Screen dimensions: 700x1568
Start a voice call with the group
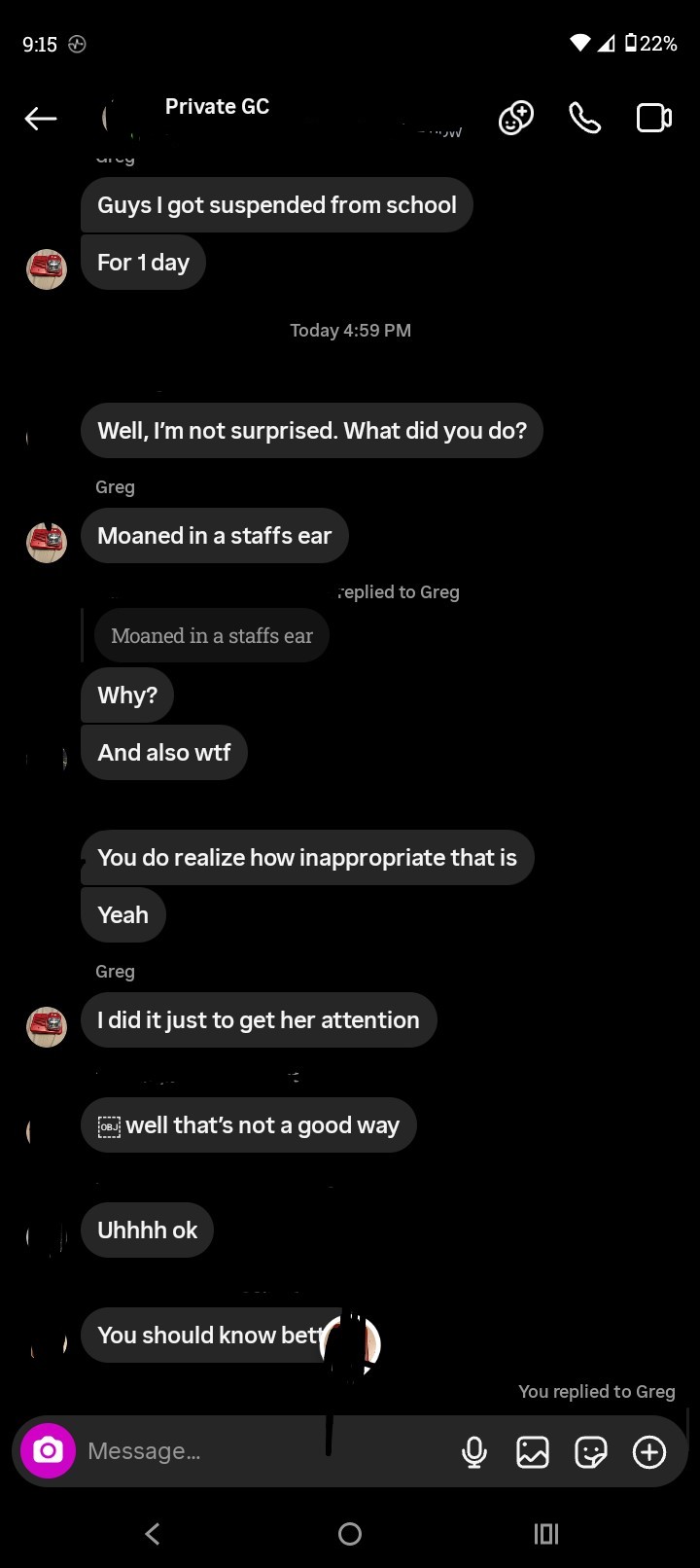coord(584,119)
